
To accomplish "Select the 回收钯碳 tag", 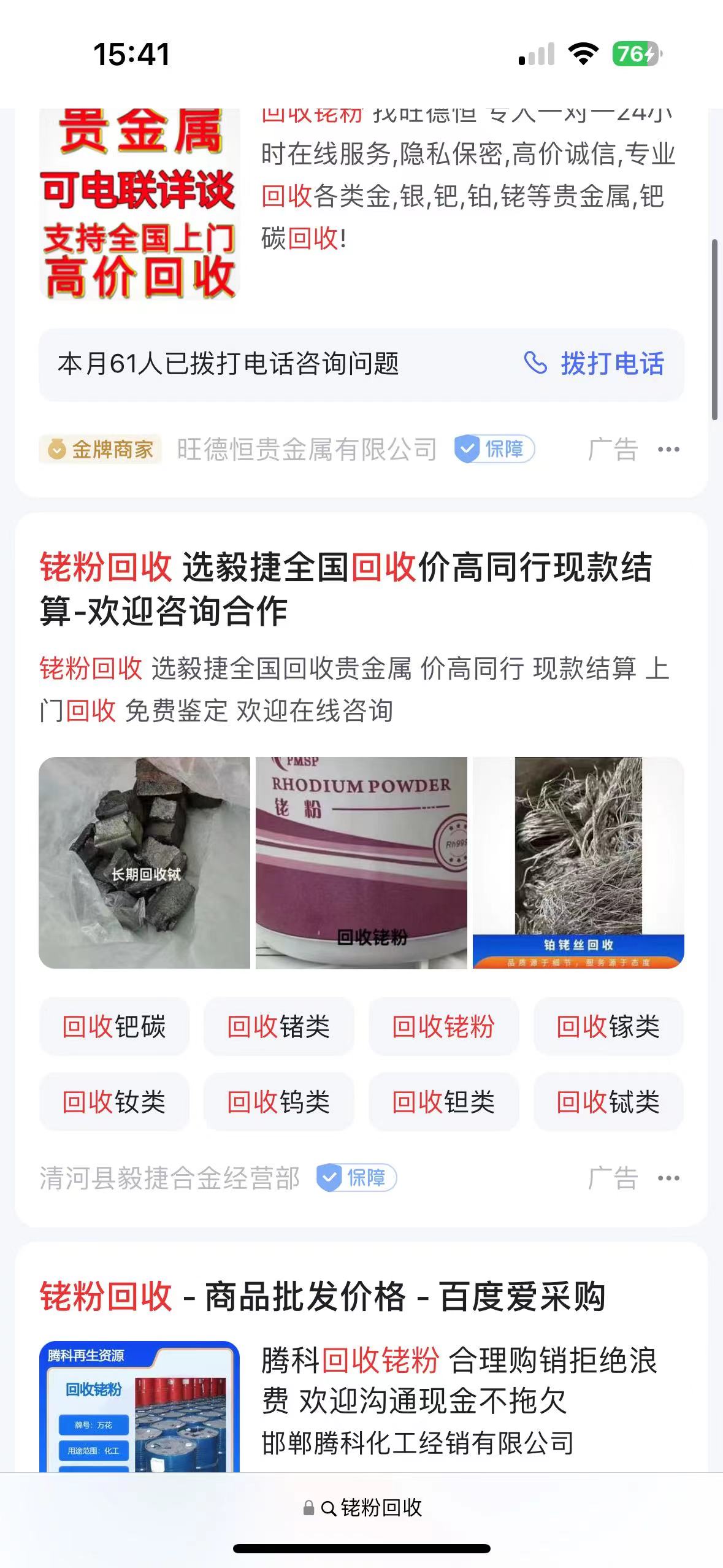I will coord(114,1028).
